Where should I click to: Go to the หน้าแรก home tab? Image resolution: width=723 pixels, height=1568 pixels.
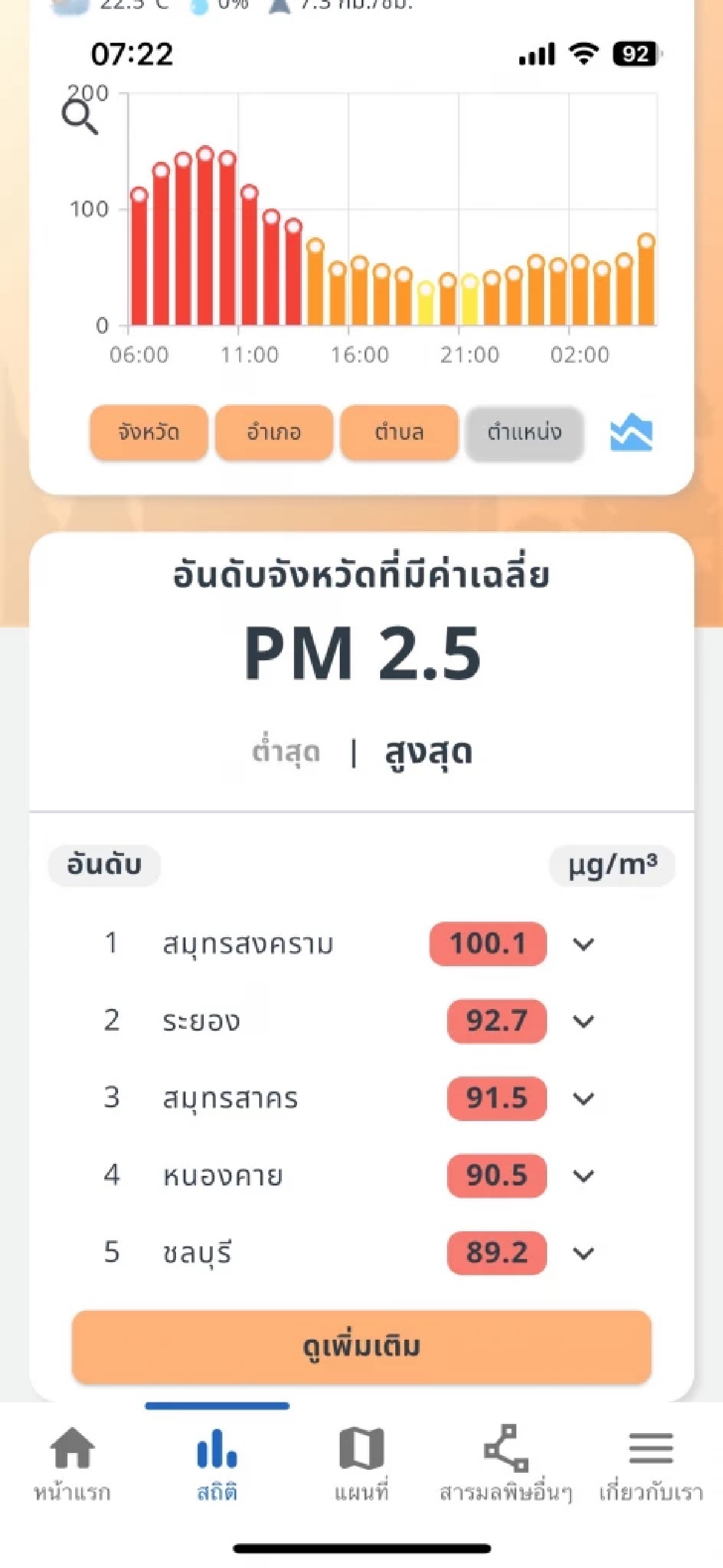72,1463
